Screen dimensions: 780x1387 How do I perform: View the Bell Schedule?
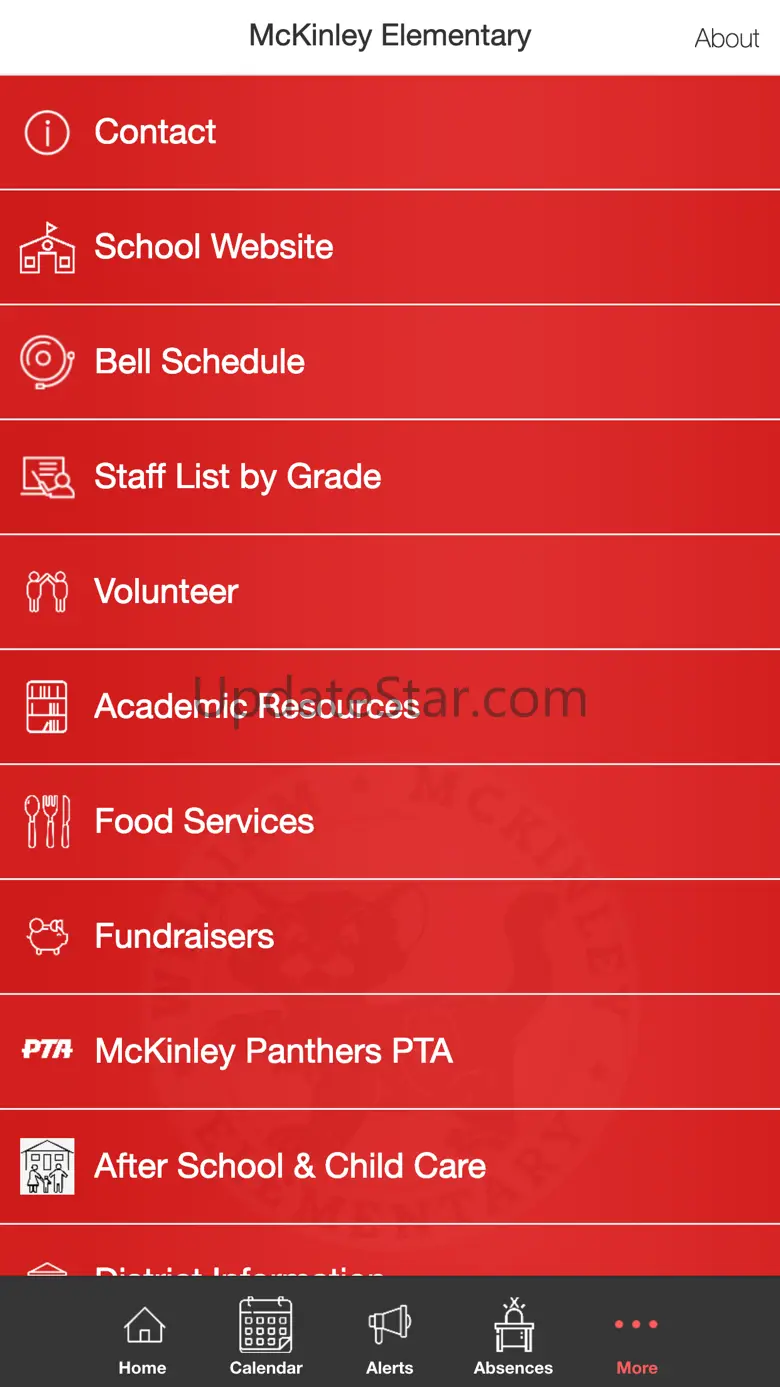coord(390,362)
